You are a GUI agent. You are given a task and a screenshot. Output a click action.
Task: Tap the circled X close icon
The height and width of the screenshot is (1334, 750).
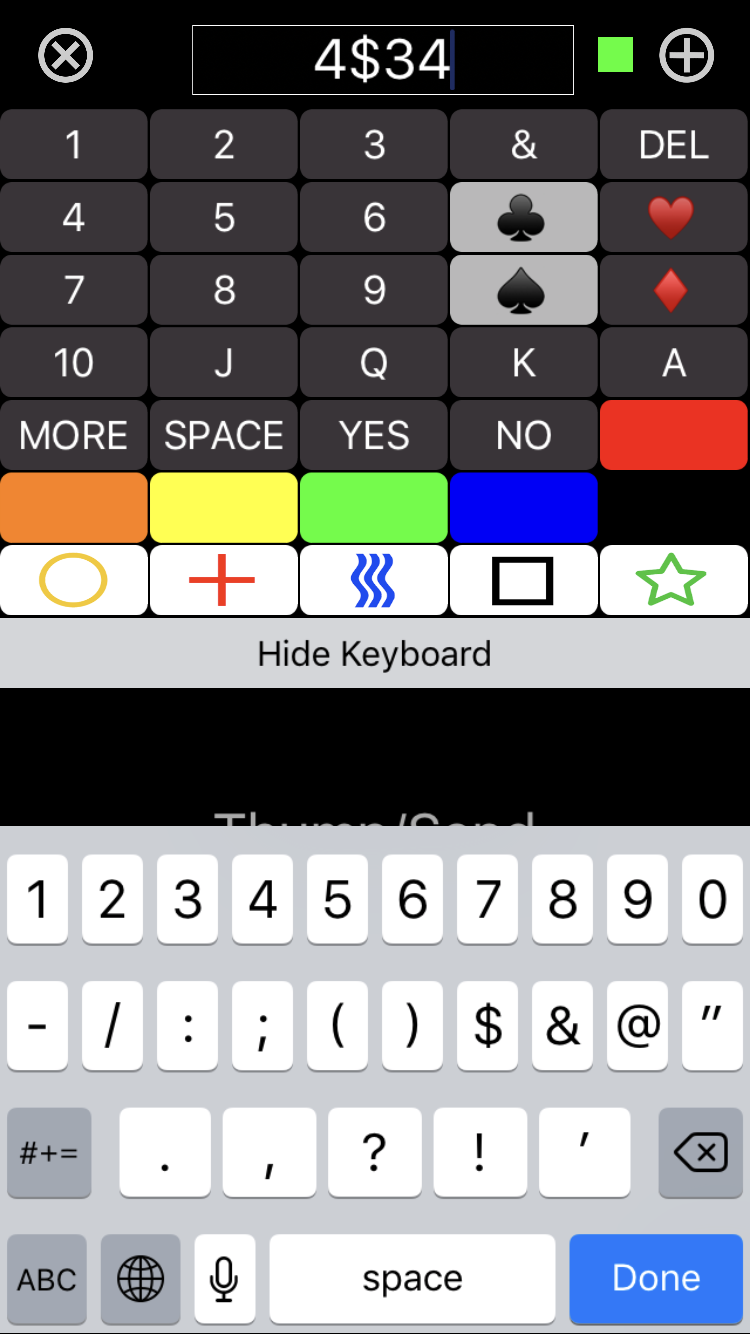pyautogui.click(x=66, y=56)
